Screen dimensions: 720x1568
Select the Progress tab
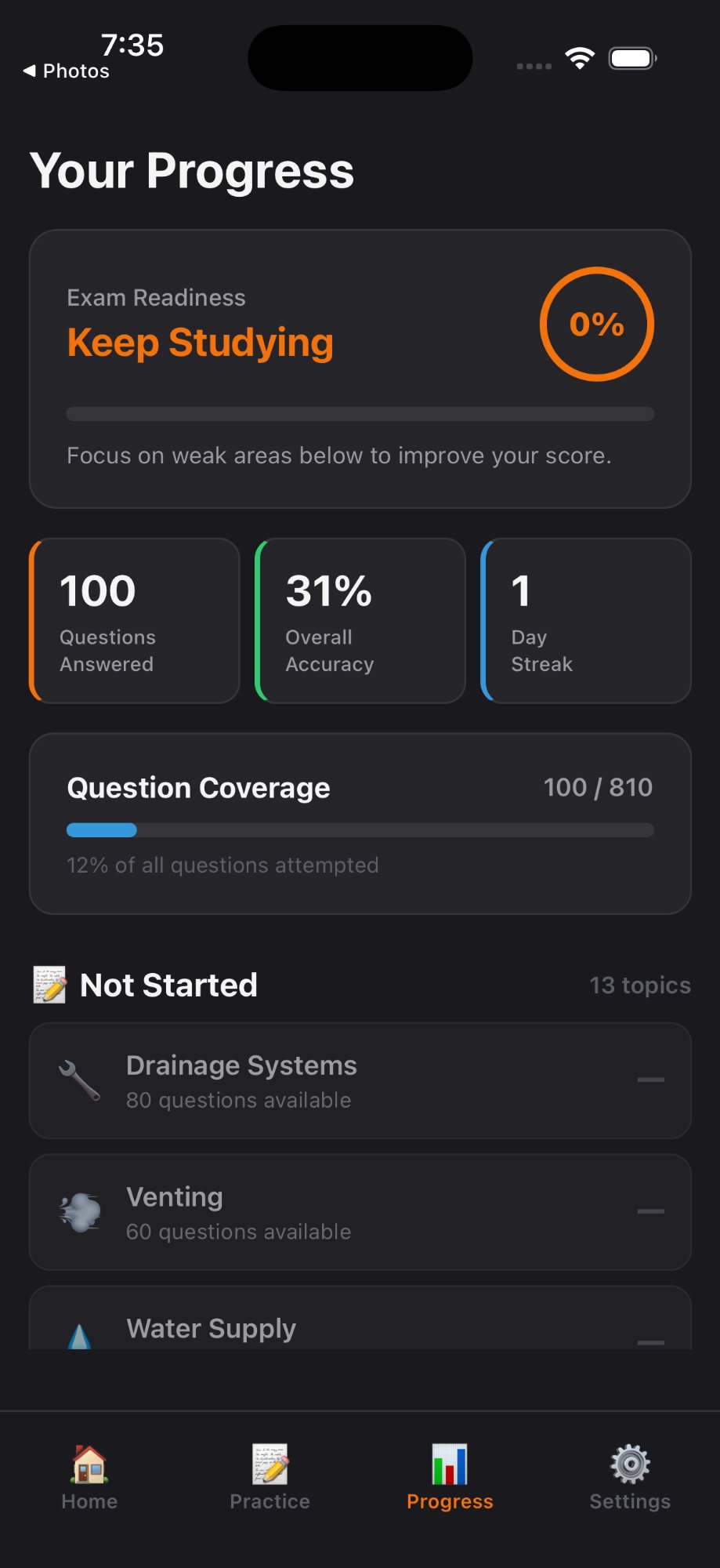(x=450, y=1476)
